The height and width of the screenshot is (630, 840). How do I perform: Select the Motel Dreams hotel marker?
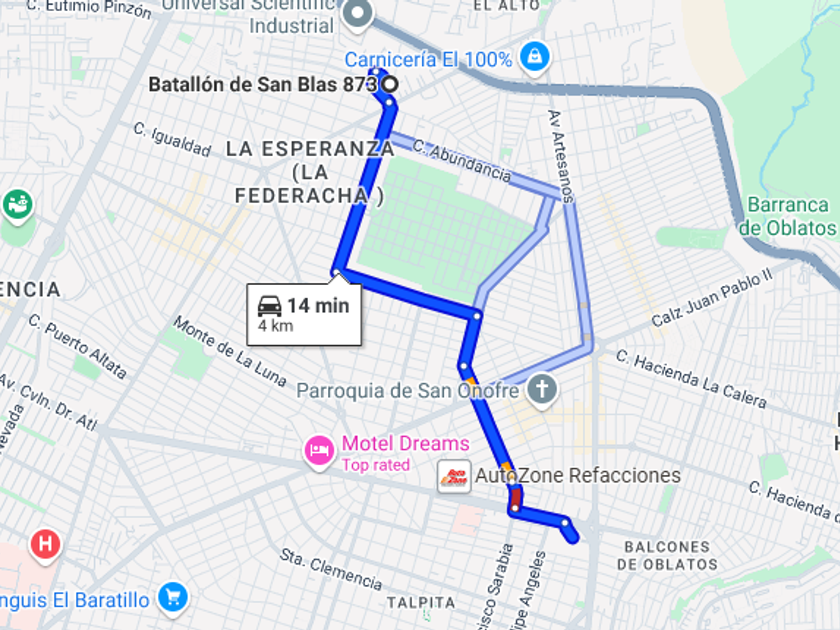click(x=319, y=451)
